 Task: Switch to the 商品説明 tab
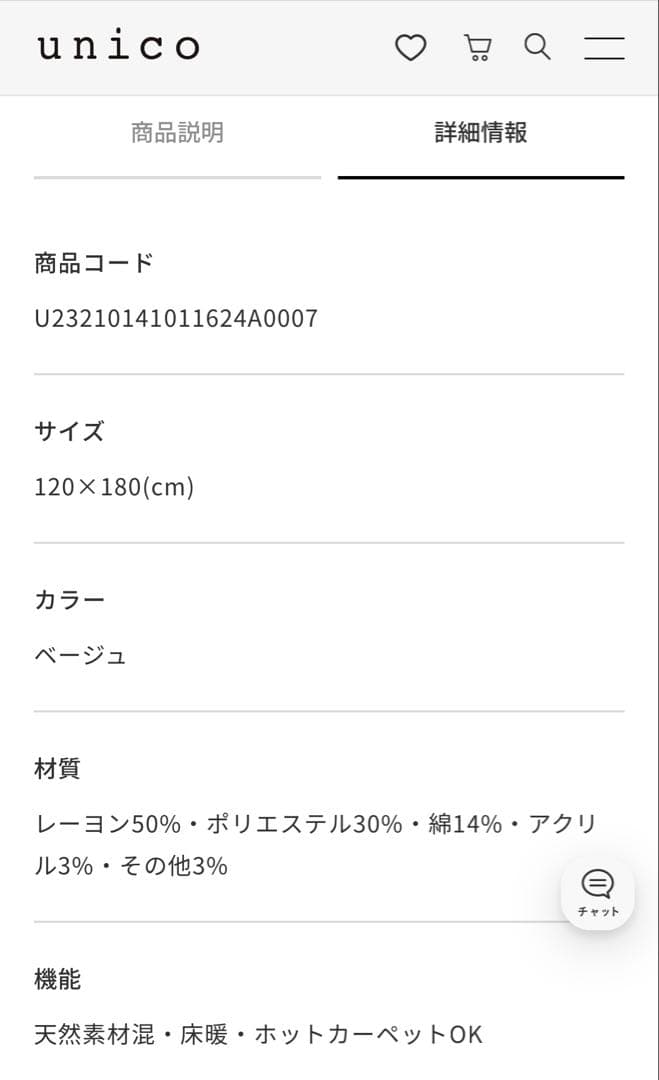pos(177,133)
